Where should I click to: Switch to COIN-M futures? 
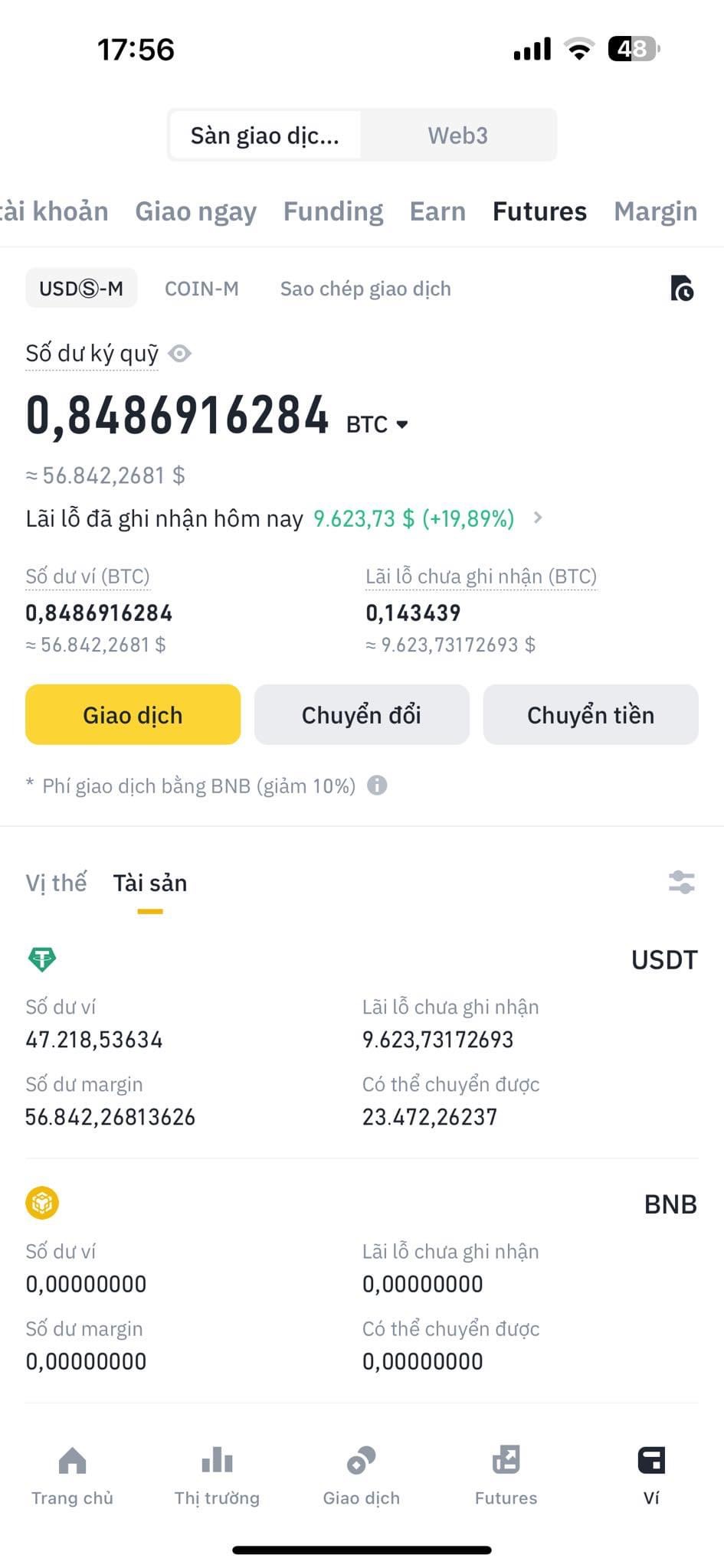pyautogui.click(x=201, y=289)
